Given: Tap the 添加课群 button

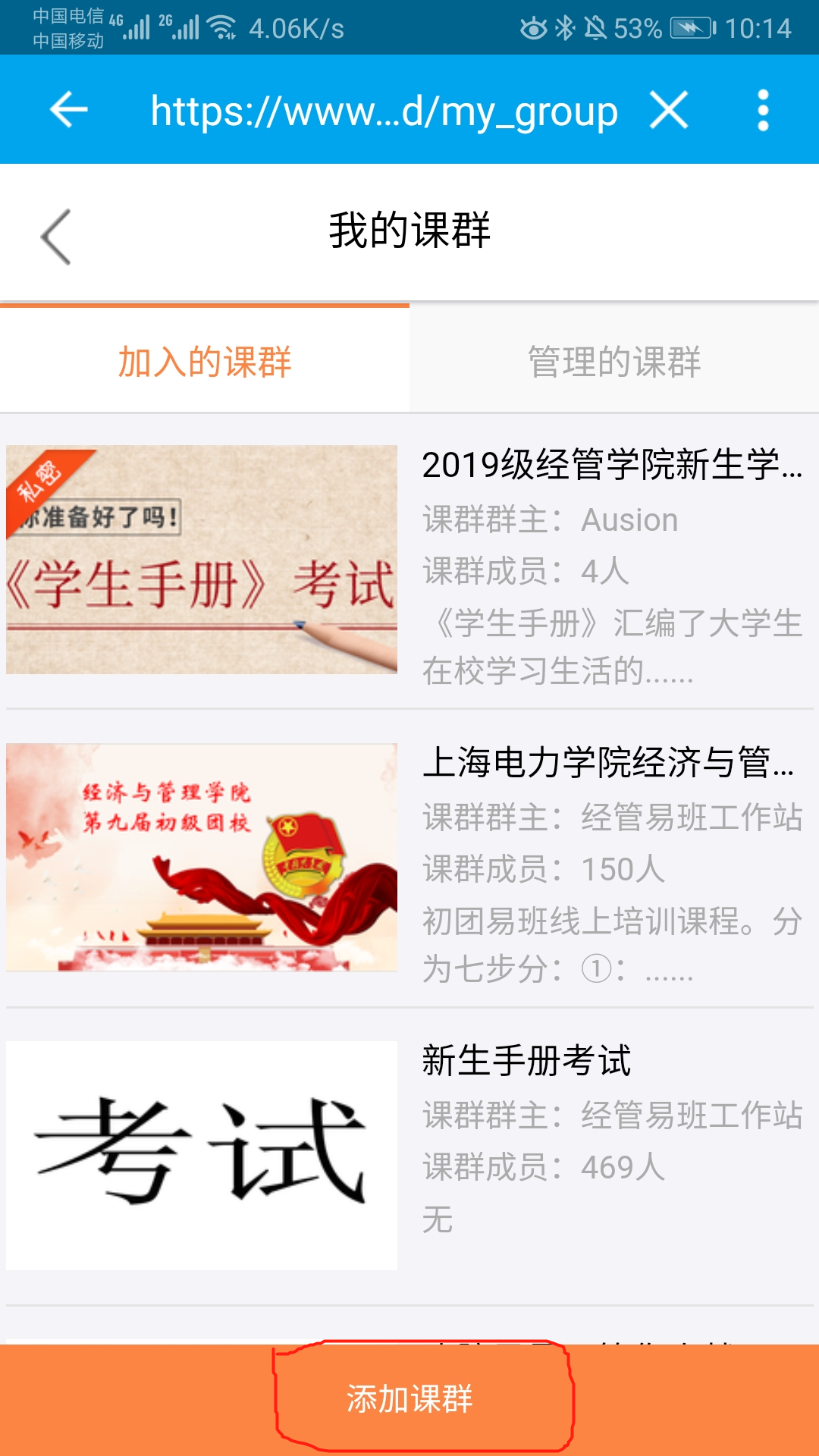Looking at the screenshot, I should [x=409, y=1398].
